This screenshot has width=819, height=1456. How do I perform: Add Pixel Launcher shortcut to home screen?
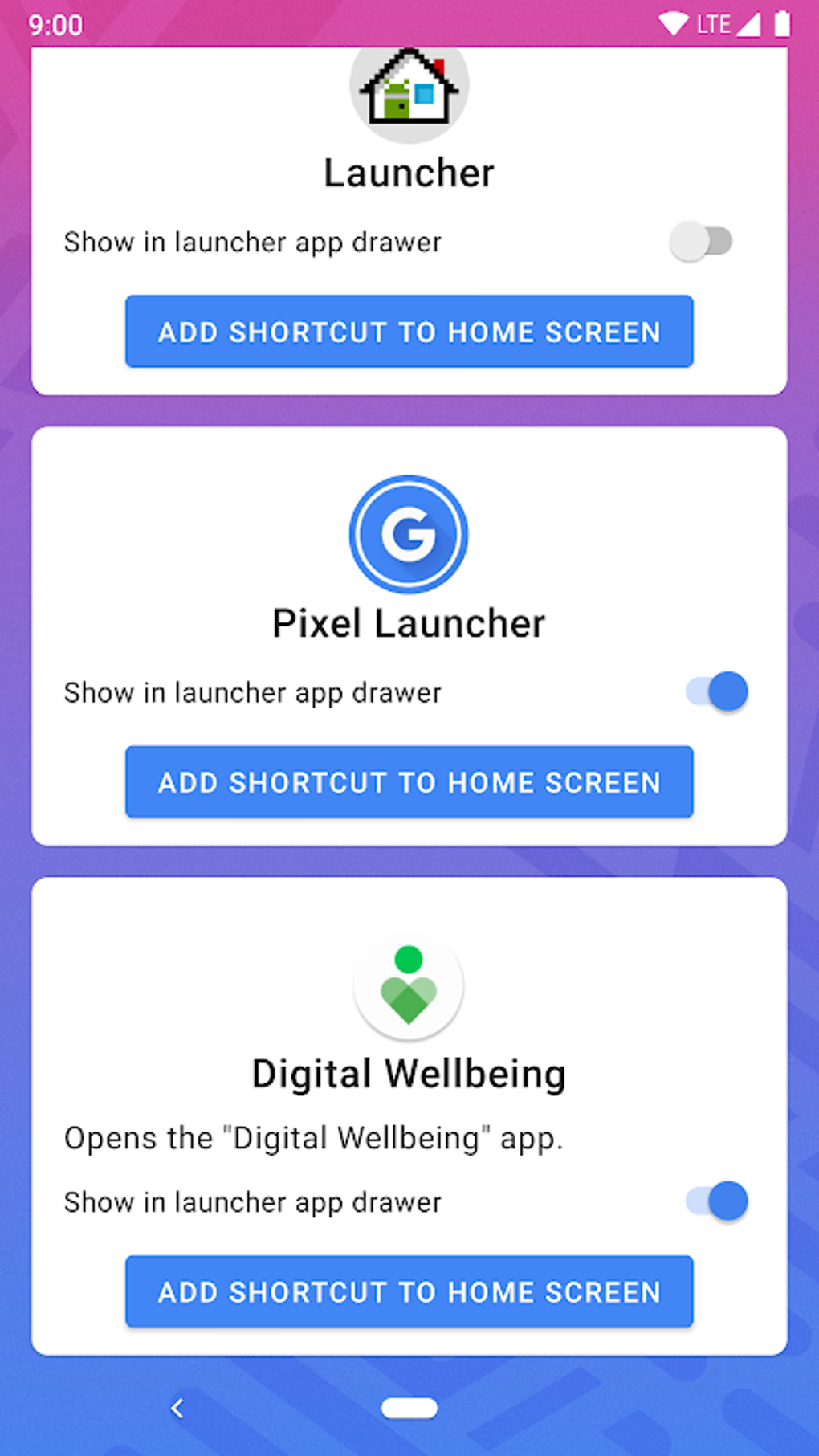pyautogui.click(x=409, y=782)
